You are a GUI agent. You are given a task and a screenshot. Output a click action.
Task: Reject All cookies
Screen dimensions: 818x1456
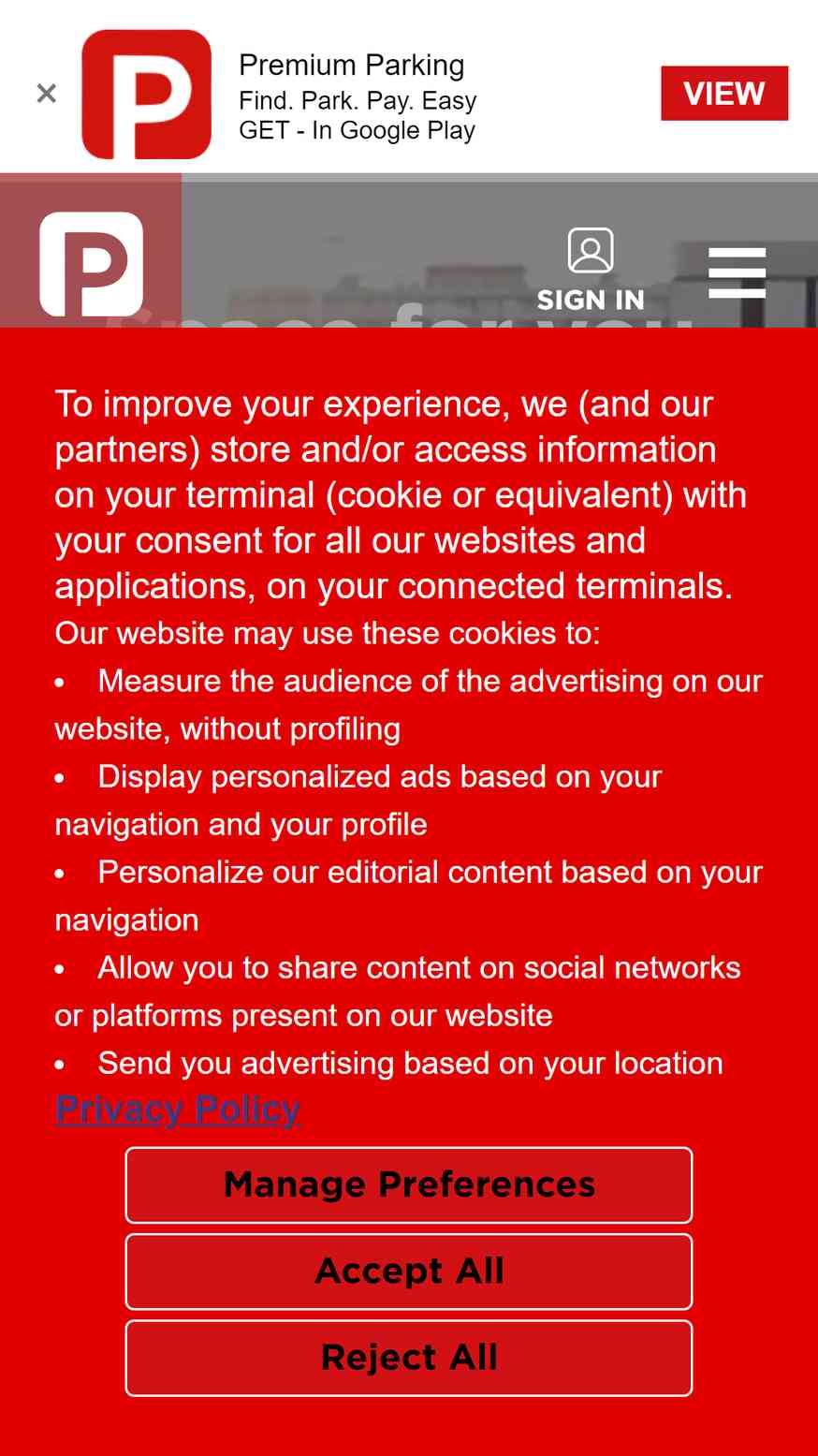pyautogui.click(x=409, y=1358)
